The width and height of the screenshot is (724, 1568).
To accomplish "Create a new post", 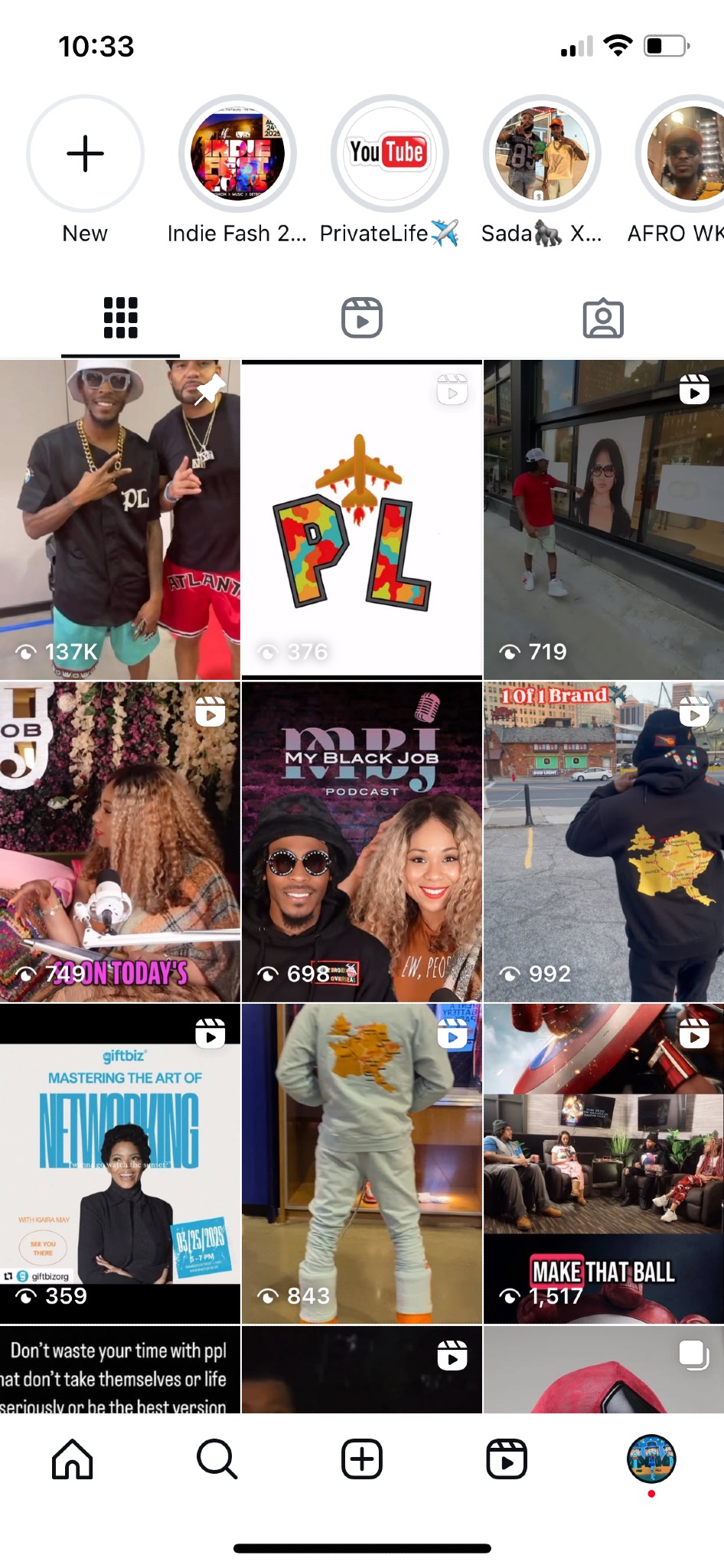I will 361,1459.
